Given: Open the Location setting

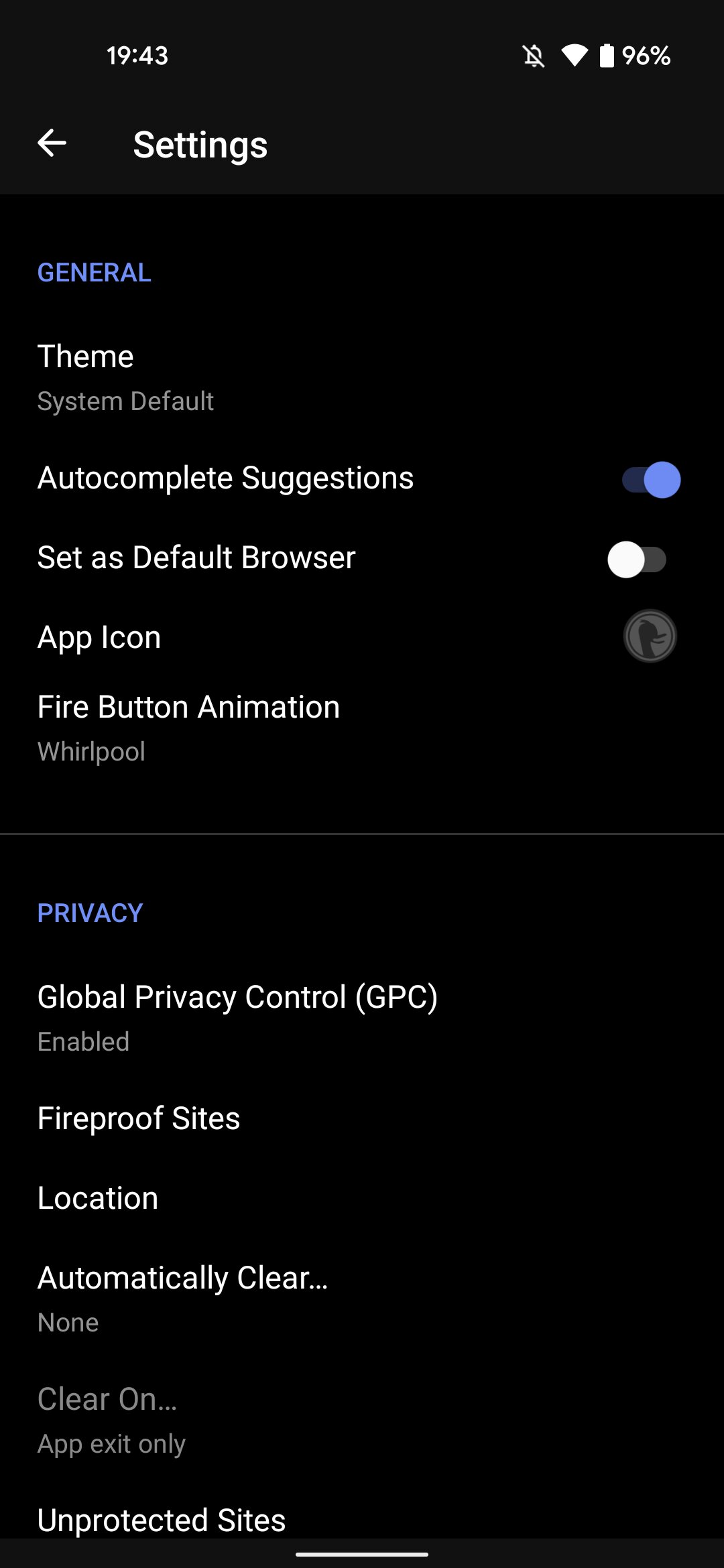Looking at the screenshot, I should click(362, 1198).
